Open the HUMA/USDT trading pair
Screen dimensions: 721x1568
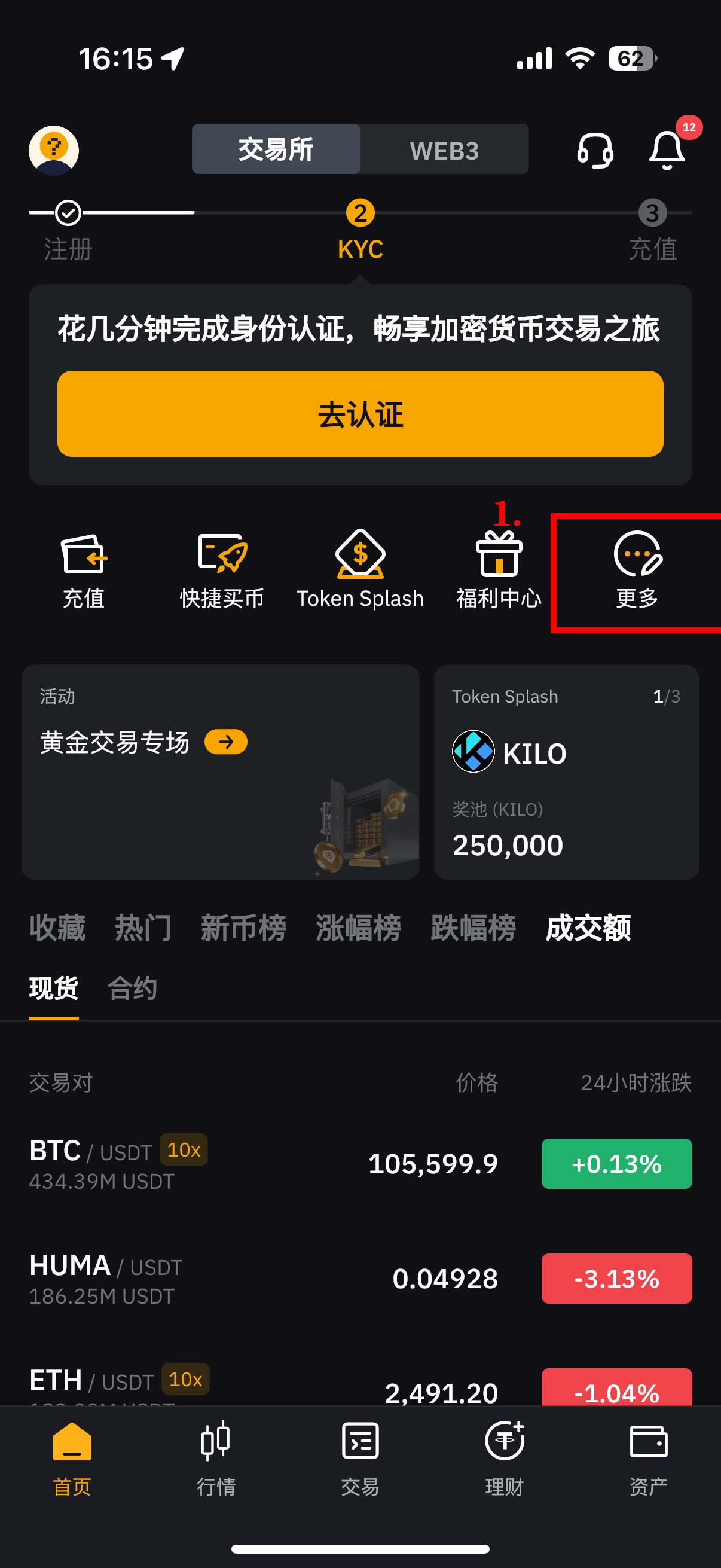360,1279
